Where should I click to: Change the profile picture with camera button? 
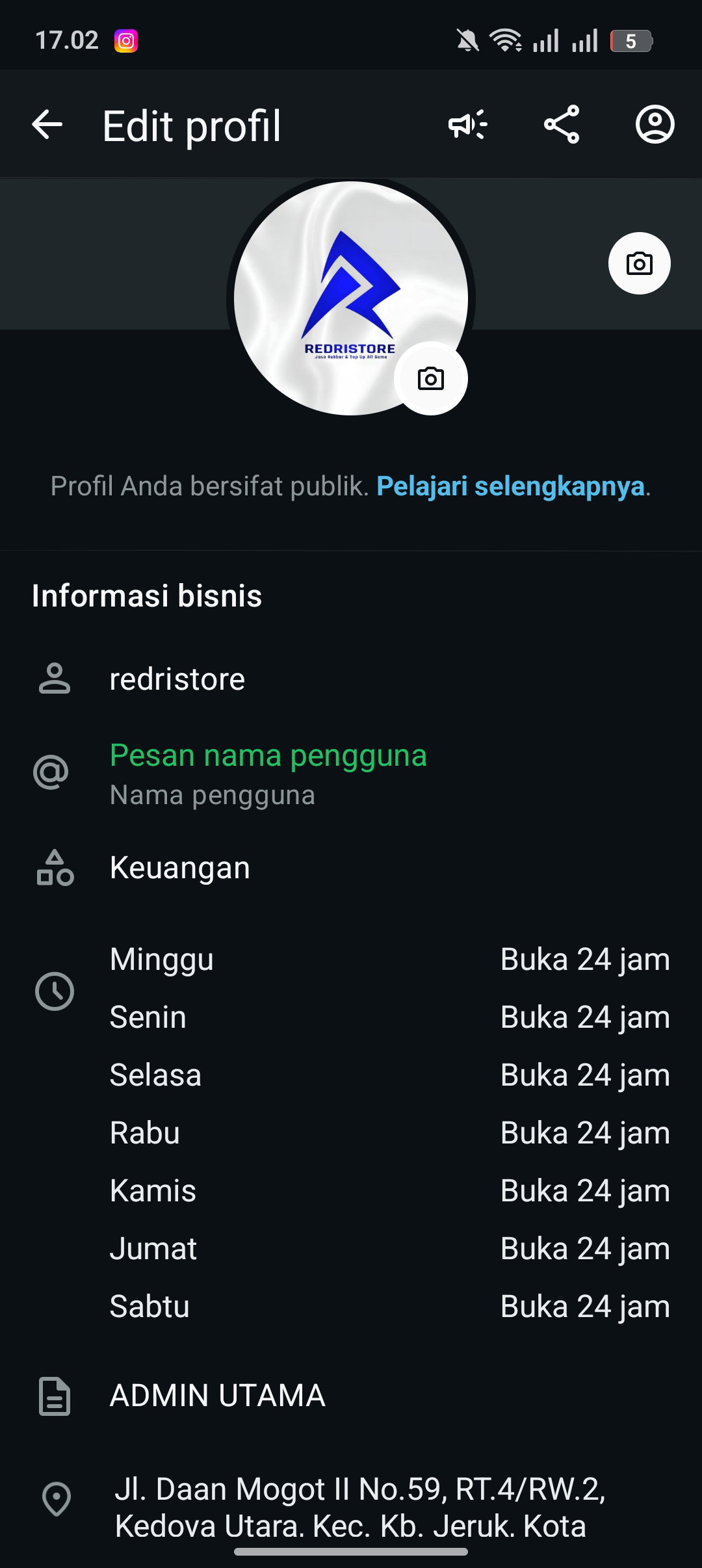[430, 378]
